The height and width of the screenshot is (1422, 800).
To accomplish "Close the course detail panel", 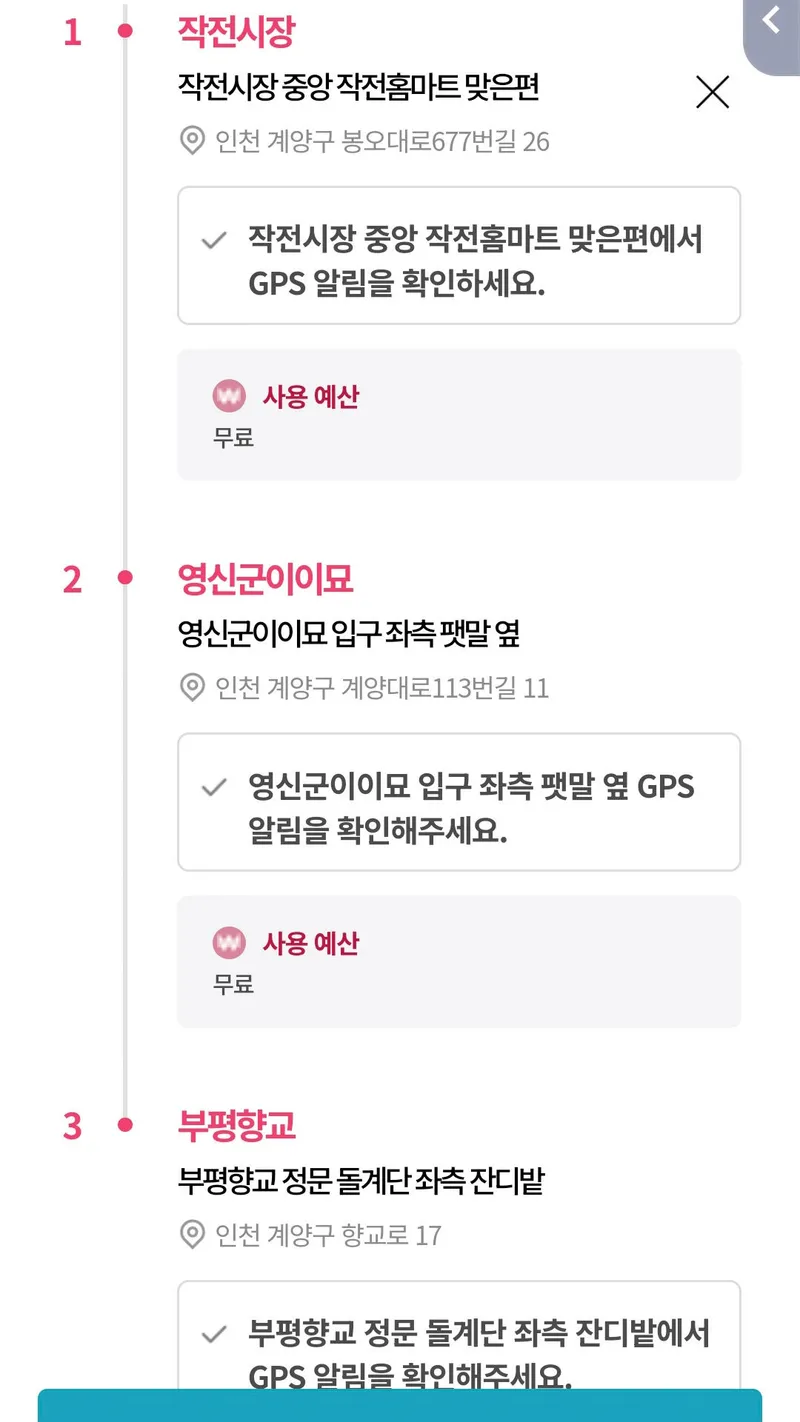I will [712, 92].
